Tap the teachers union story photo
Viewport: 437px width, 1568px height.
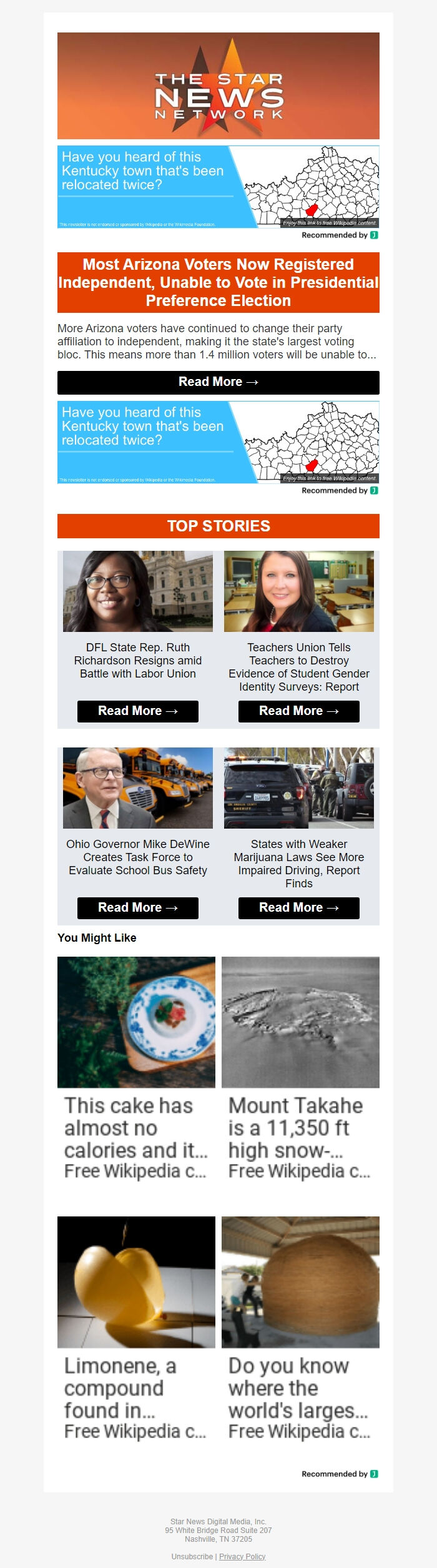pos(298,591)
